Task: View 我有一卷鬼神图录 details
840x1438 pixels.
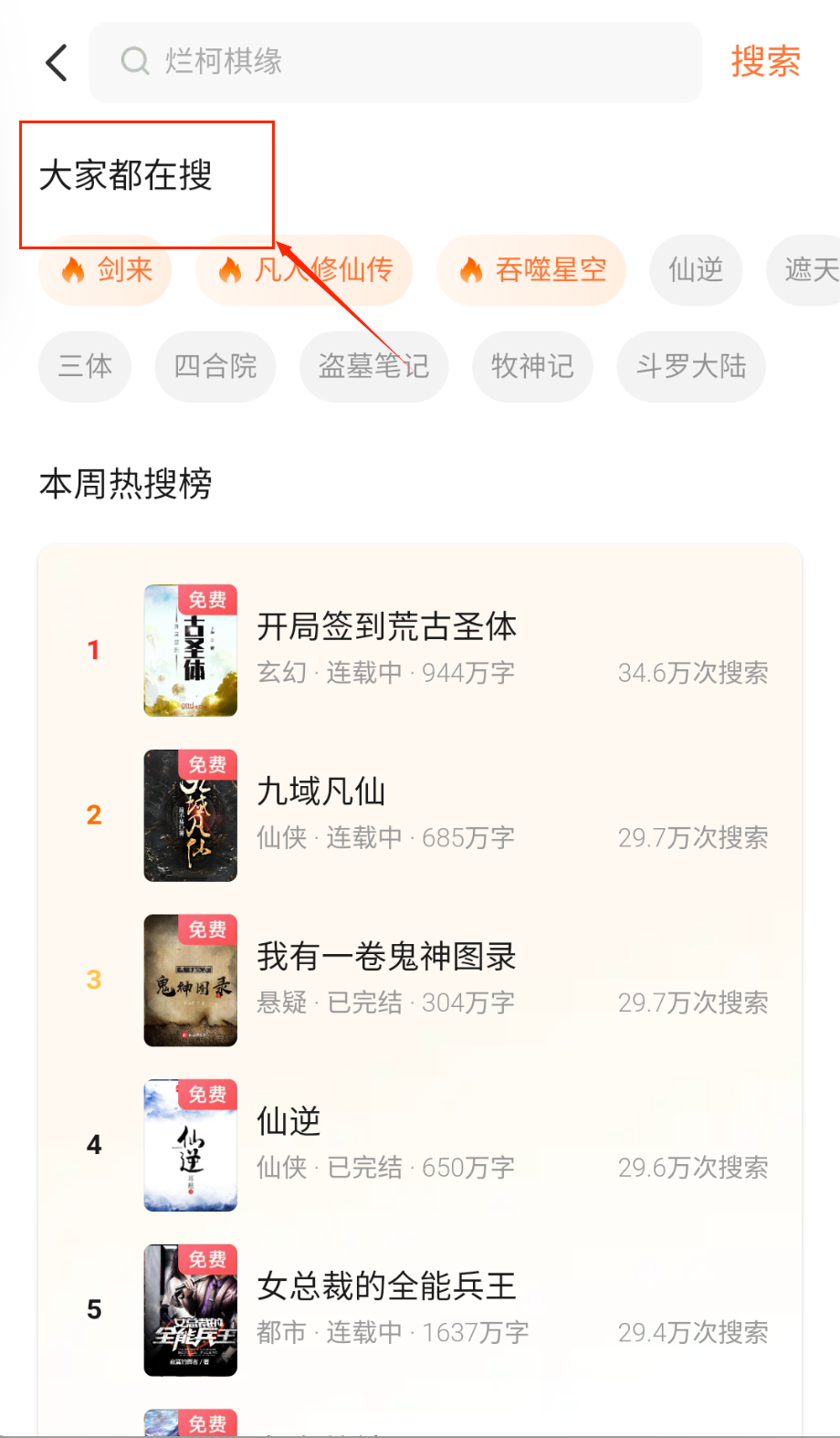Action: coord(387,980)
